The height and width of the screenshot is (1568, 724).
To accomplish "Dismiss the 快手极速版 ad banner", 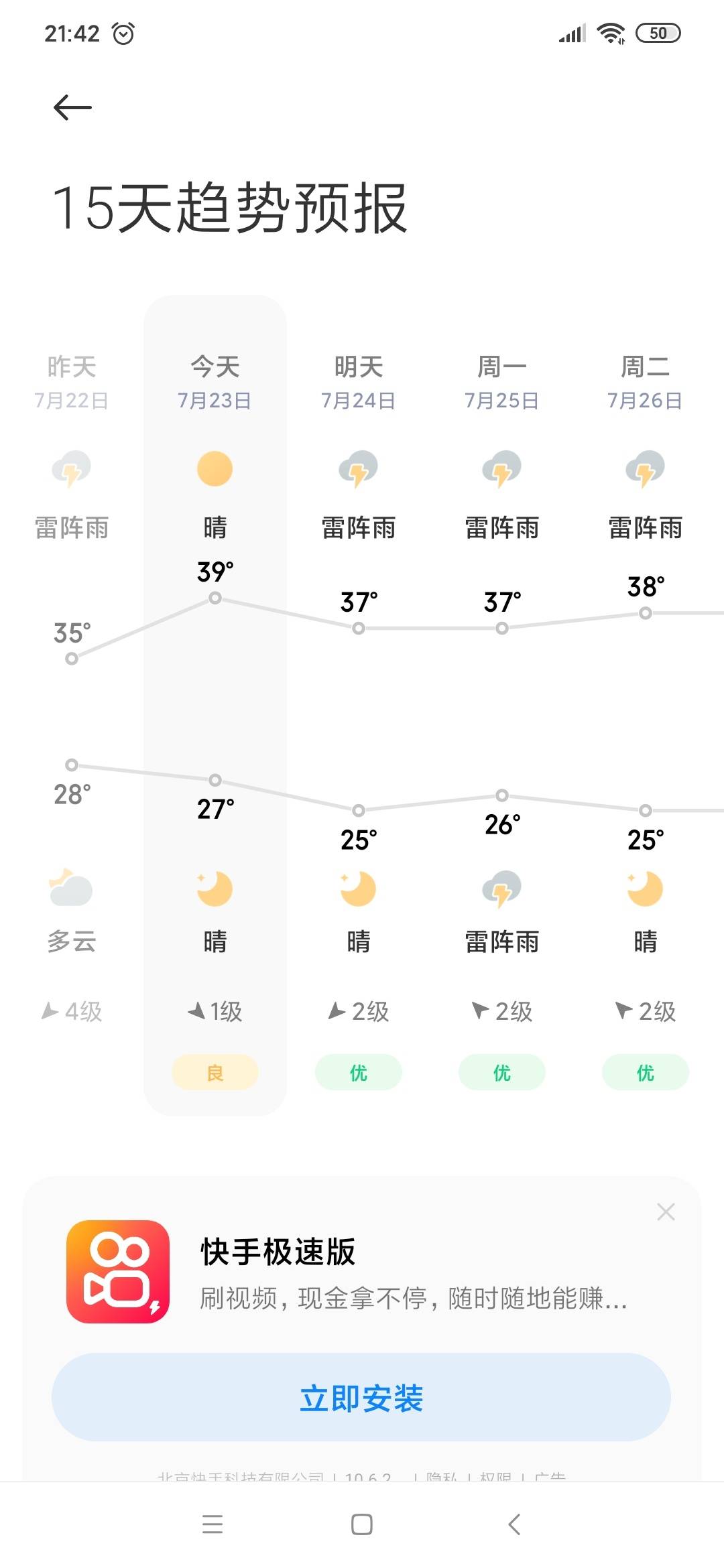I will point(666,1212).
